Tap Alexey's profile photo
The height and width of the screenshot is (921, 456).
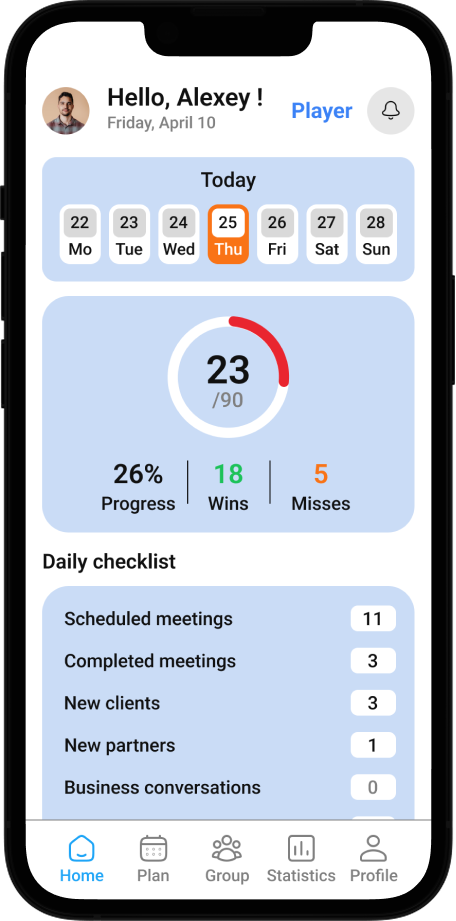66,111
